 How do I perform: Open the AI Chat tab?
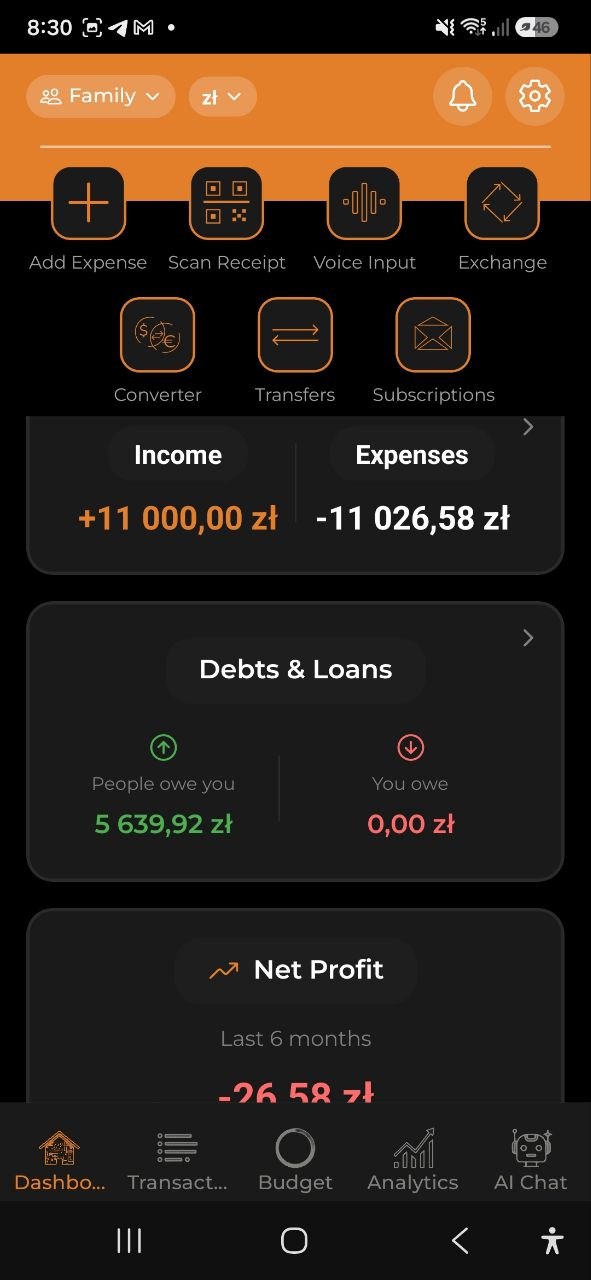pyautogui.click(x=531, y=1160)
